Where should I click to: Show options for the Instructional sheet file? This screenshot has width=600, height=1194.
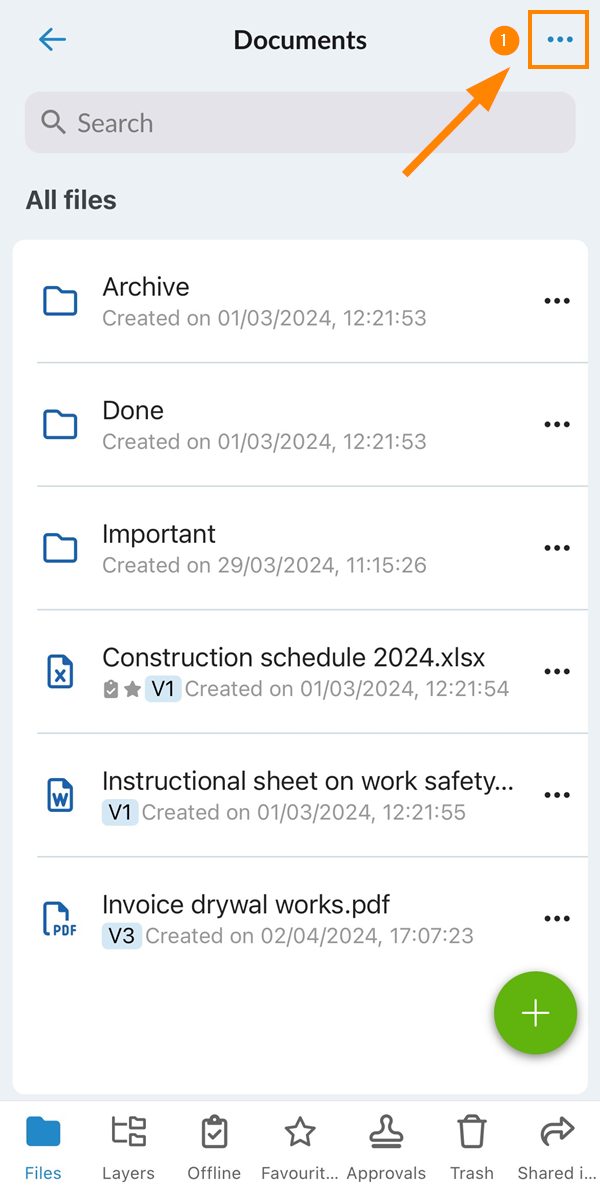(x=557, y=795)
